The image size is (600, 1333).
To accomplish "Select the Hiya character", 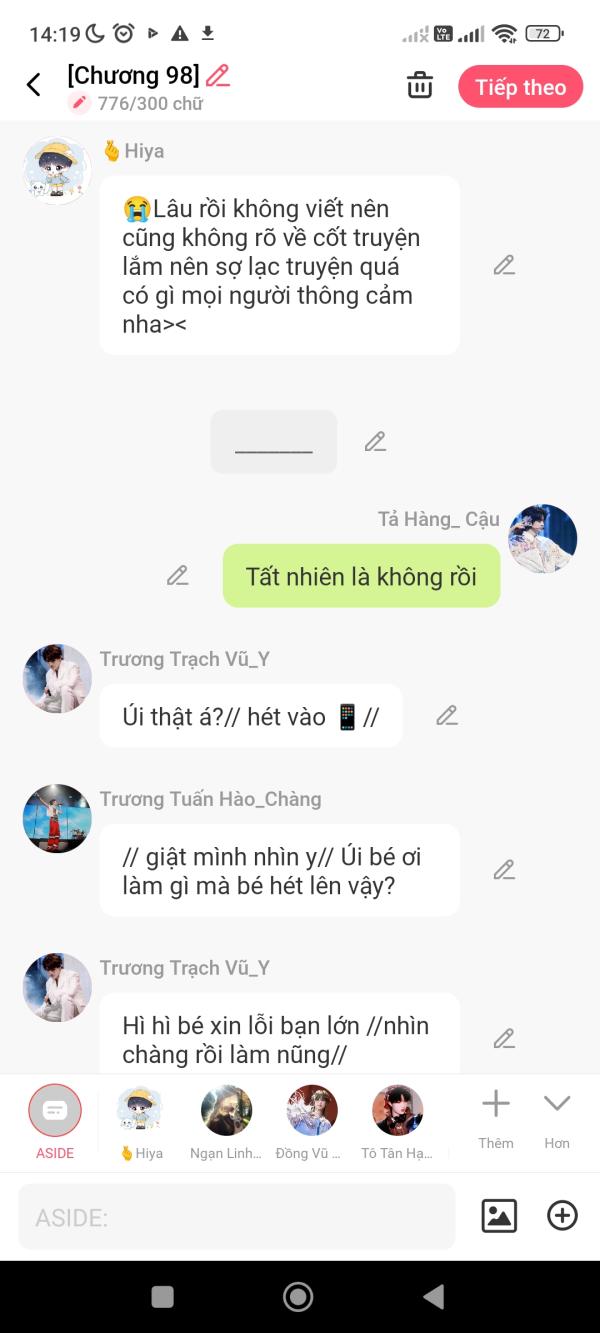I will [x=140, y=1121].
